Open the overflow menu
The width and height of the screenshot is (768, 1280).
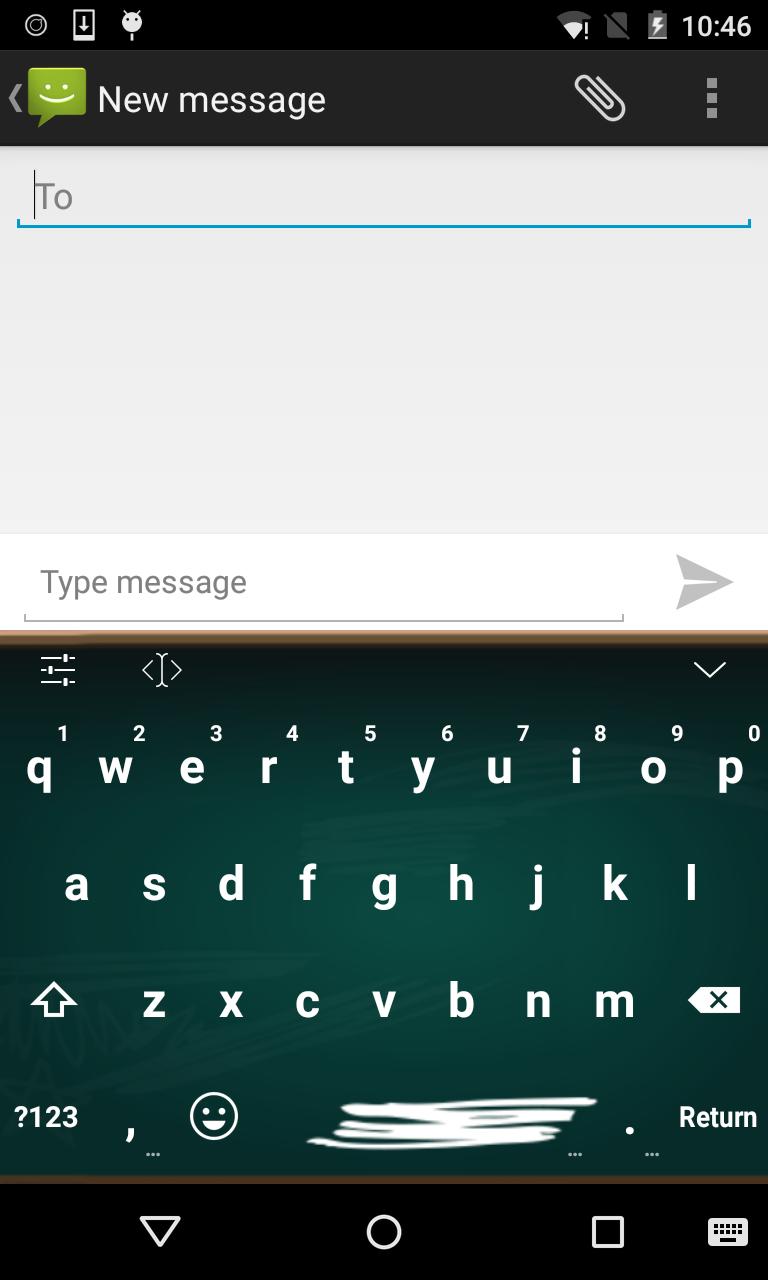[x=711, y=98]
